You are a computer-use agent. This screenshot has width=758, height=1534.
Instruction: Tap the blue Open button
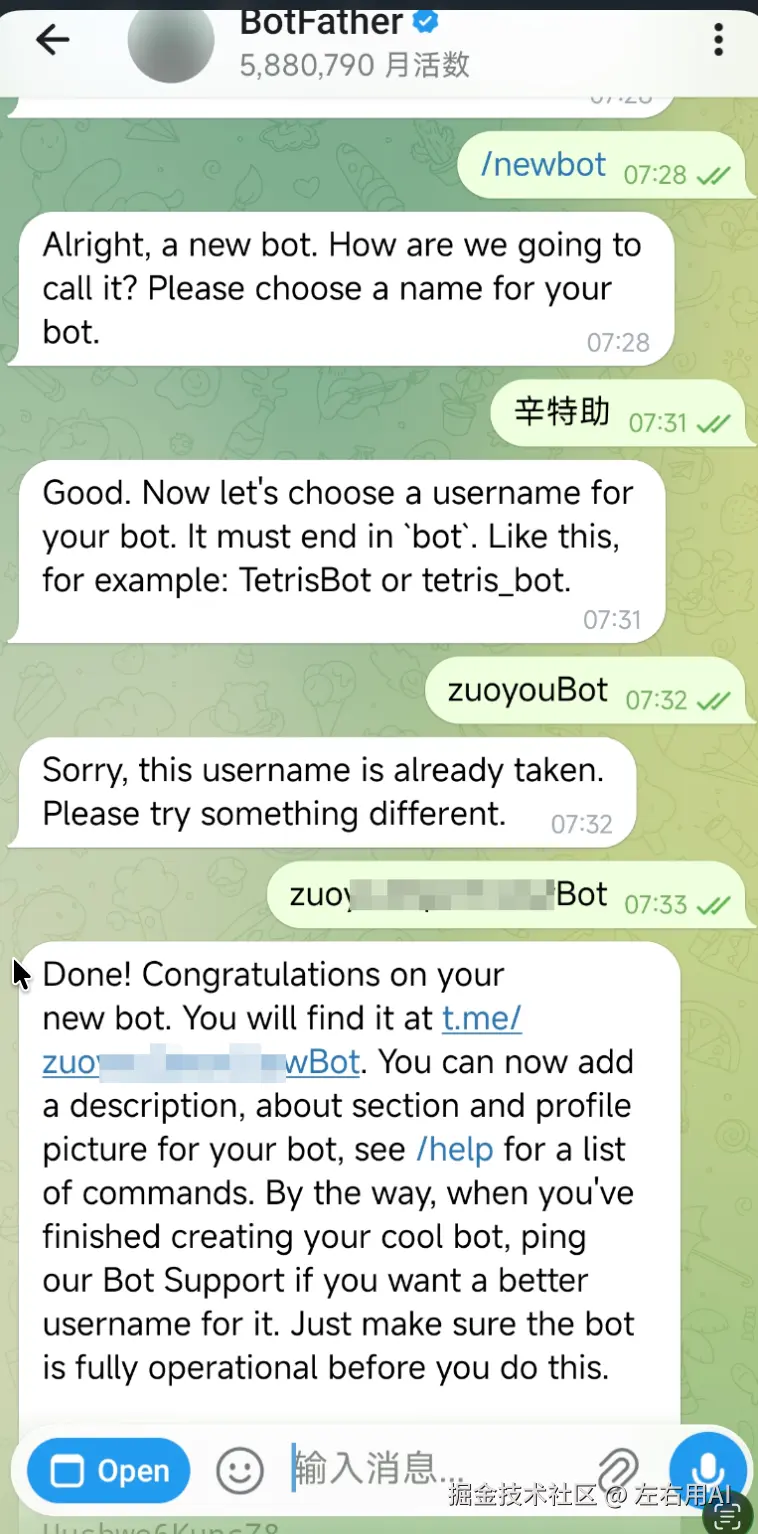pyautogui.click(x=108, y=1471)
